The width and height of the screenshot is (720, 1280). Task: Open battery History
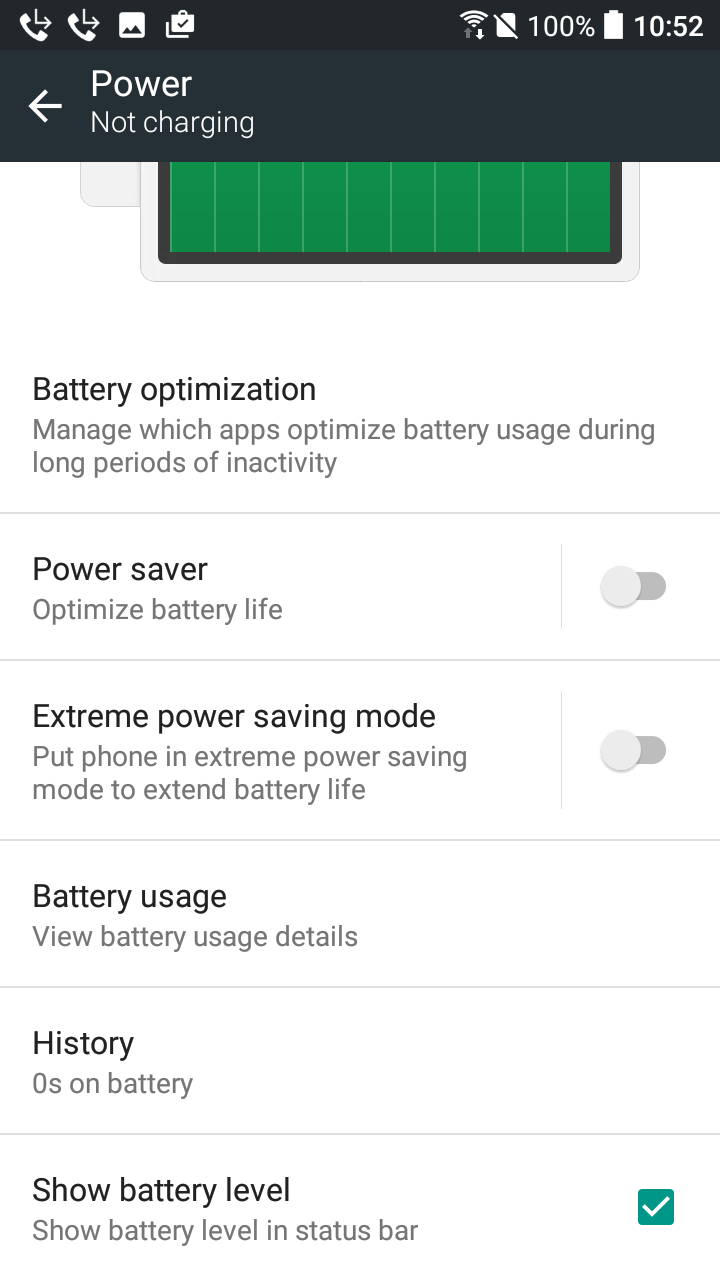pos(360,1061)
